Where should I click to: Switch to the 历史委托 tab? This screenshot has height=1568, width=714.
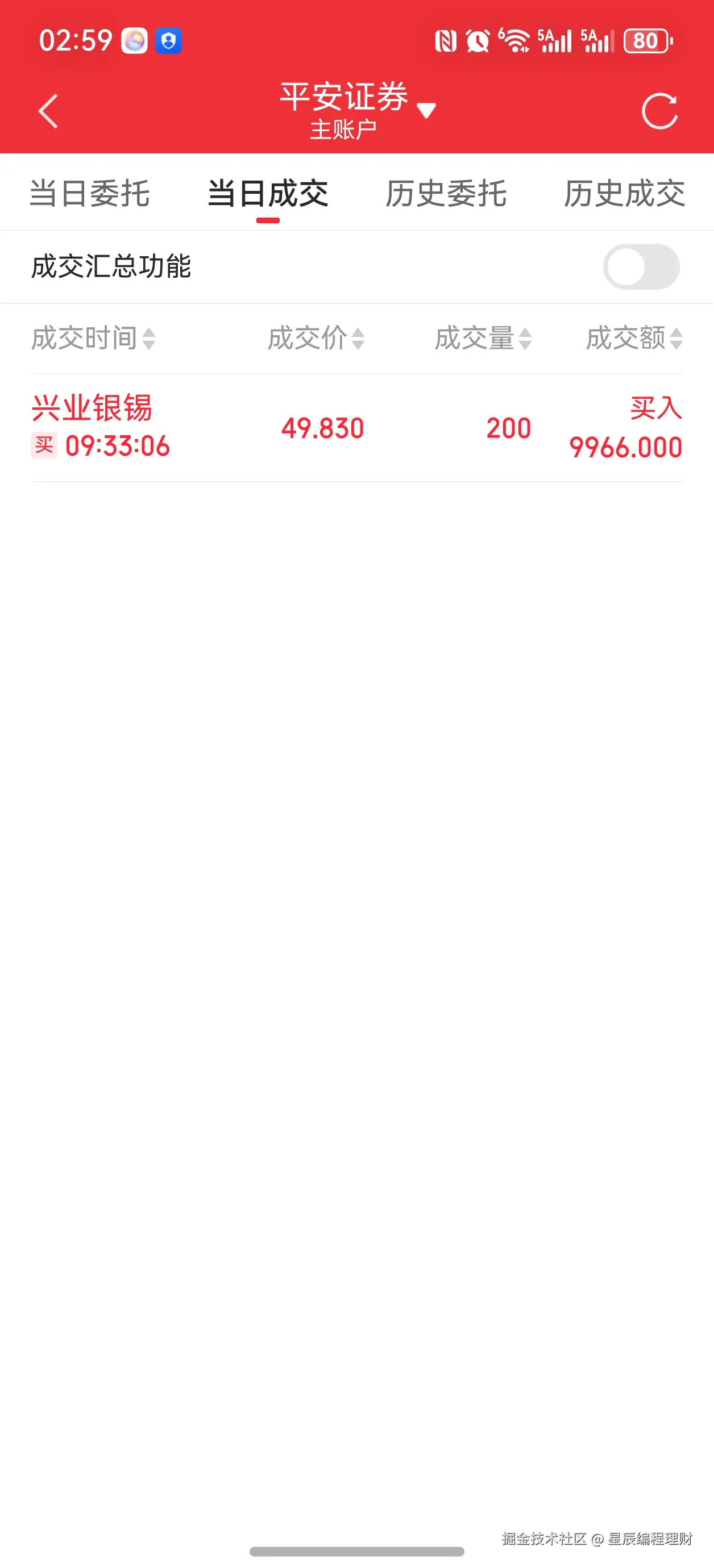coord(446,194)
